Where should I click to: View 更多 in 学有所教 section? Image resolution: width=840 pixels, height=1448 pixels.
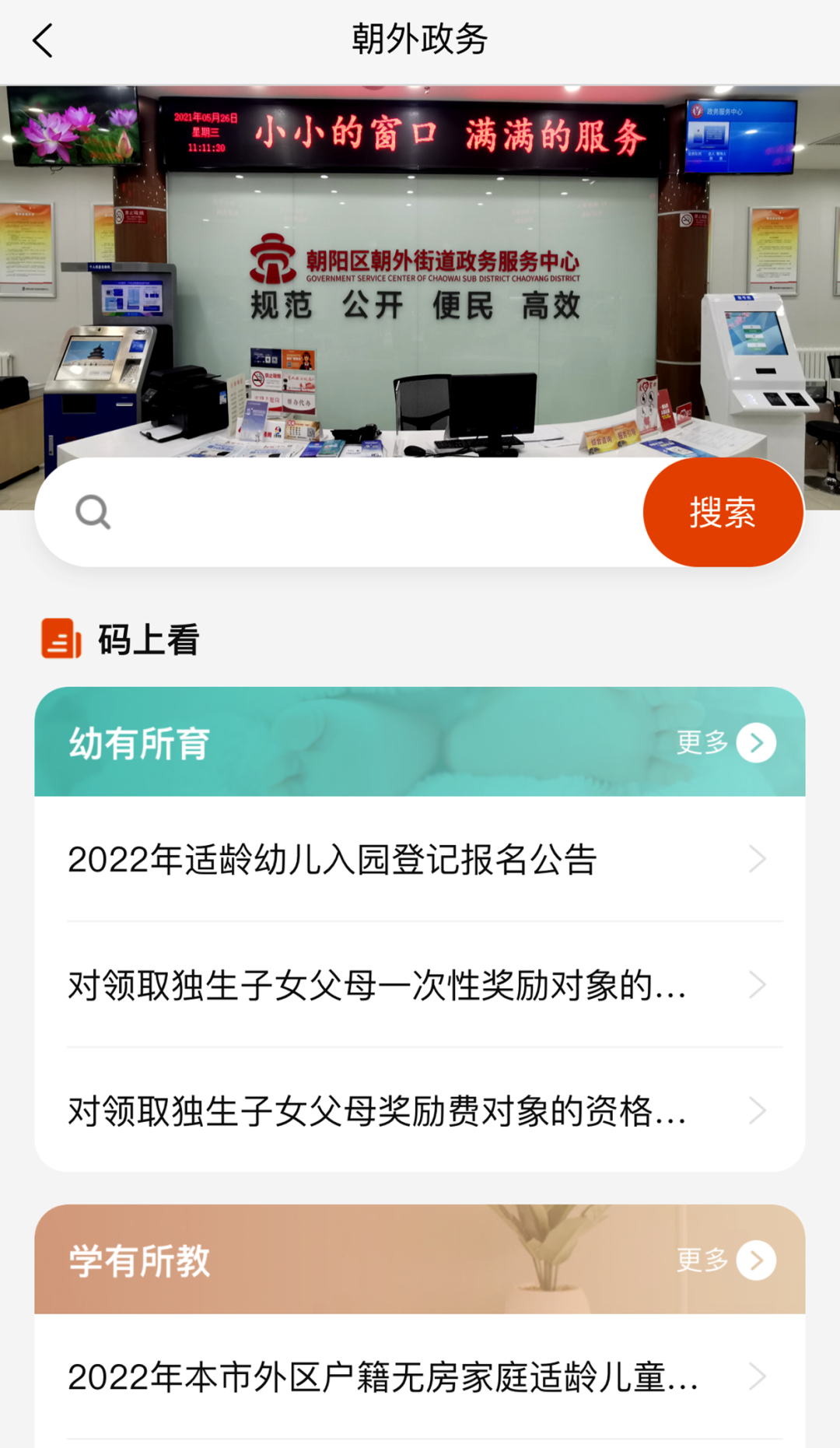(x=726, y=1260)
